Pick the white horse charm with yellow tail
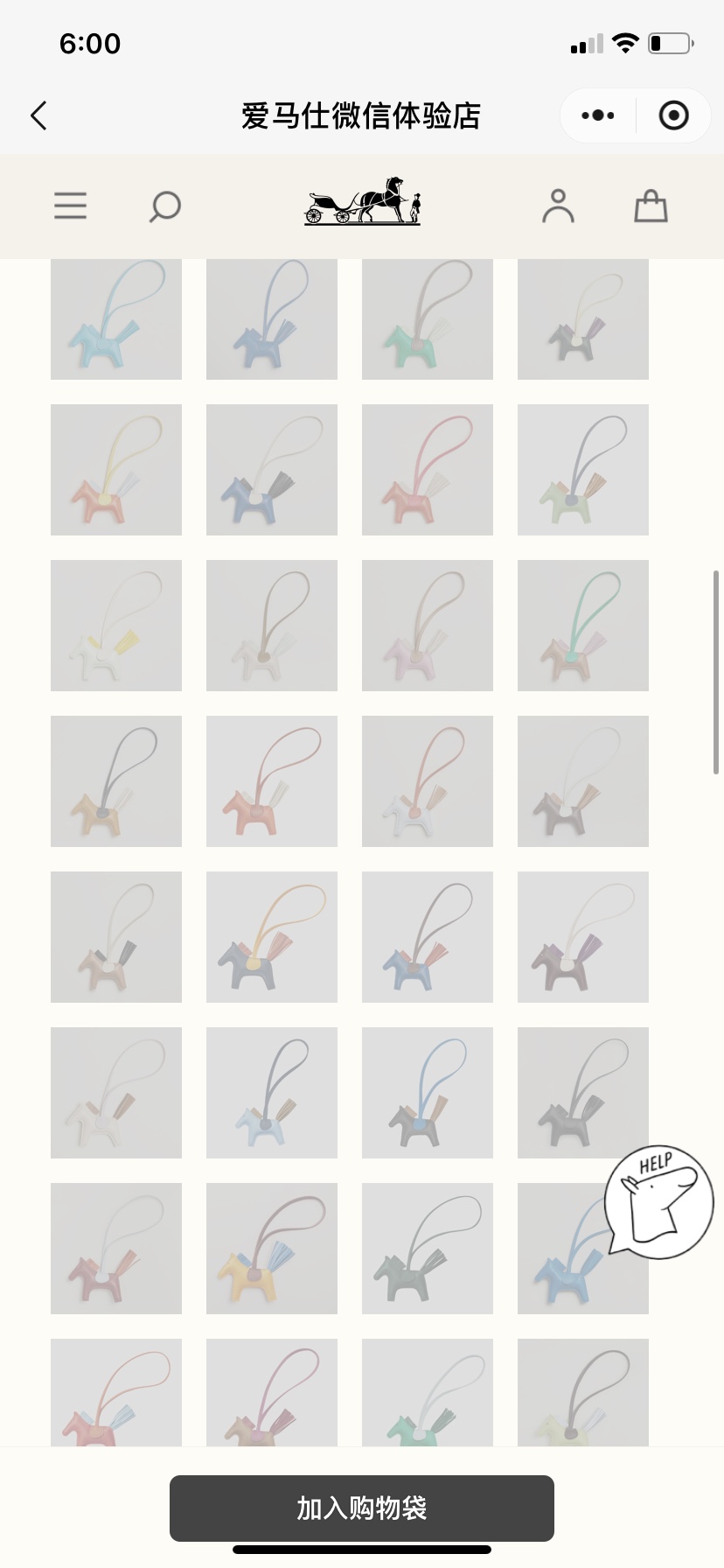Viewport: 724px width, 1568px height. tap(116, 626)
